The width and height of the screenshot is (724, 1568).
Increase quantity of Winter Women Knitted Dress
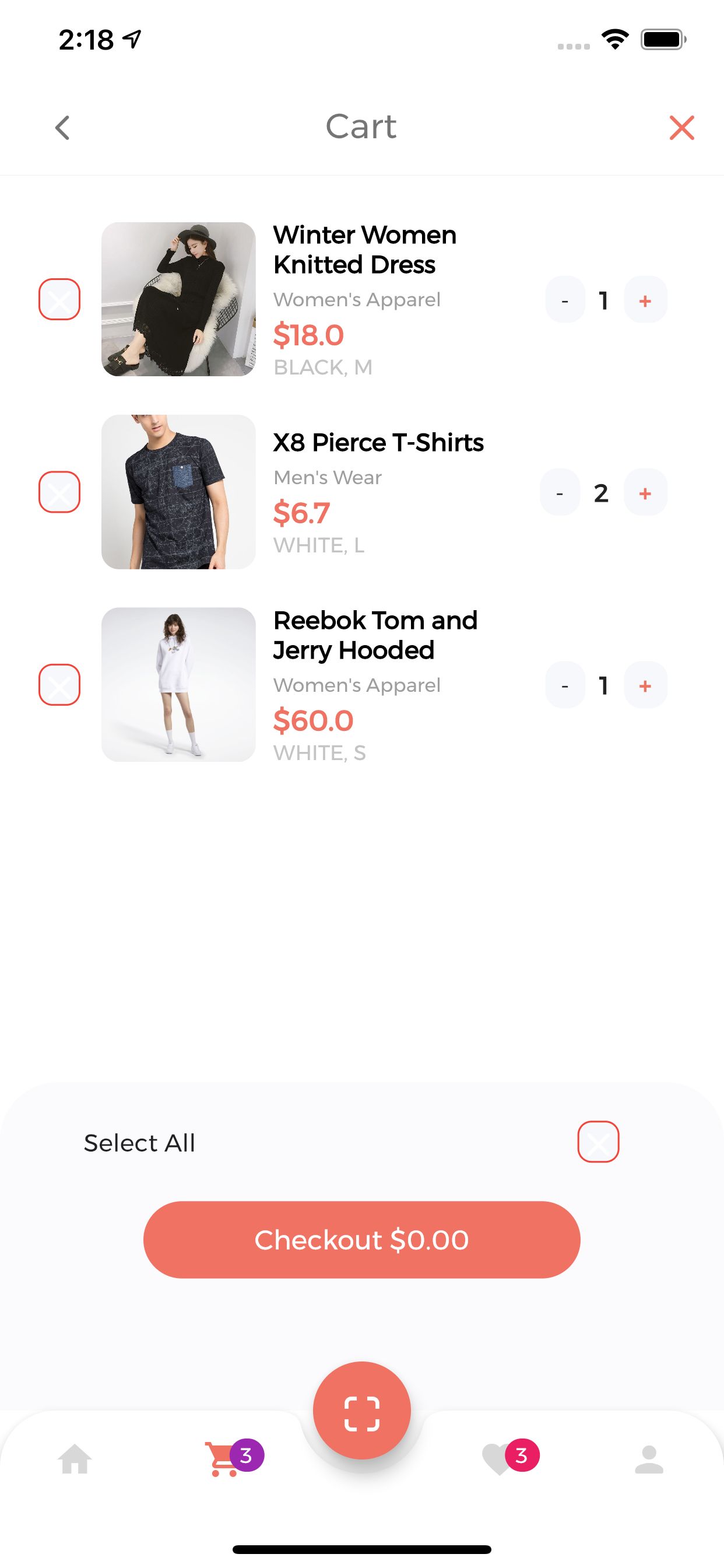tap(645, 299)
